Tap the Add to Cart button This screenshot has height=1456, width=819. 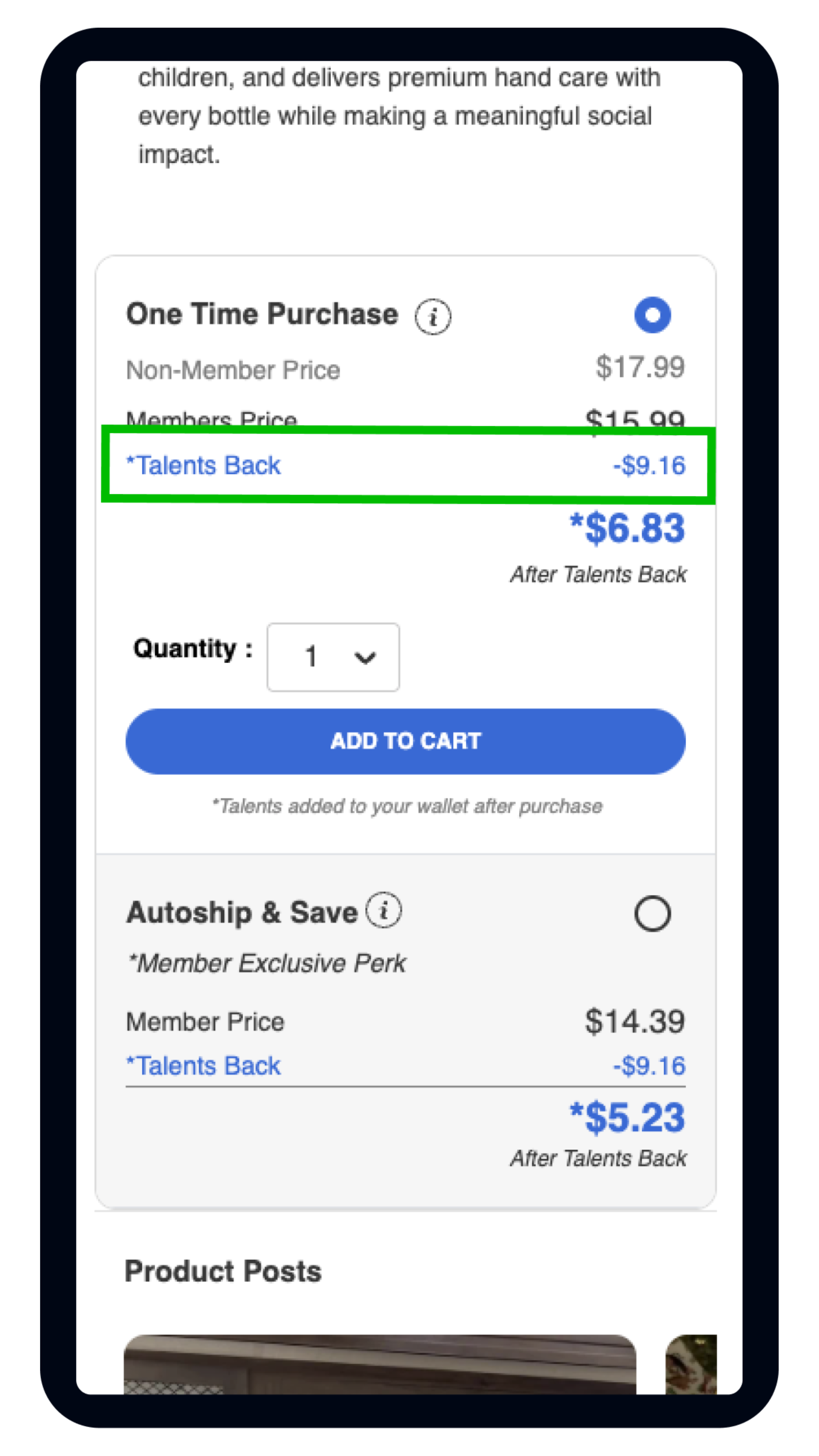[x=405, y=741]
